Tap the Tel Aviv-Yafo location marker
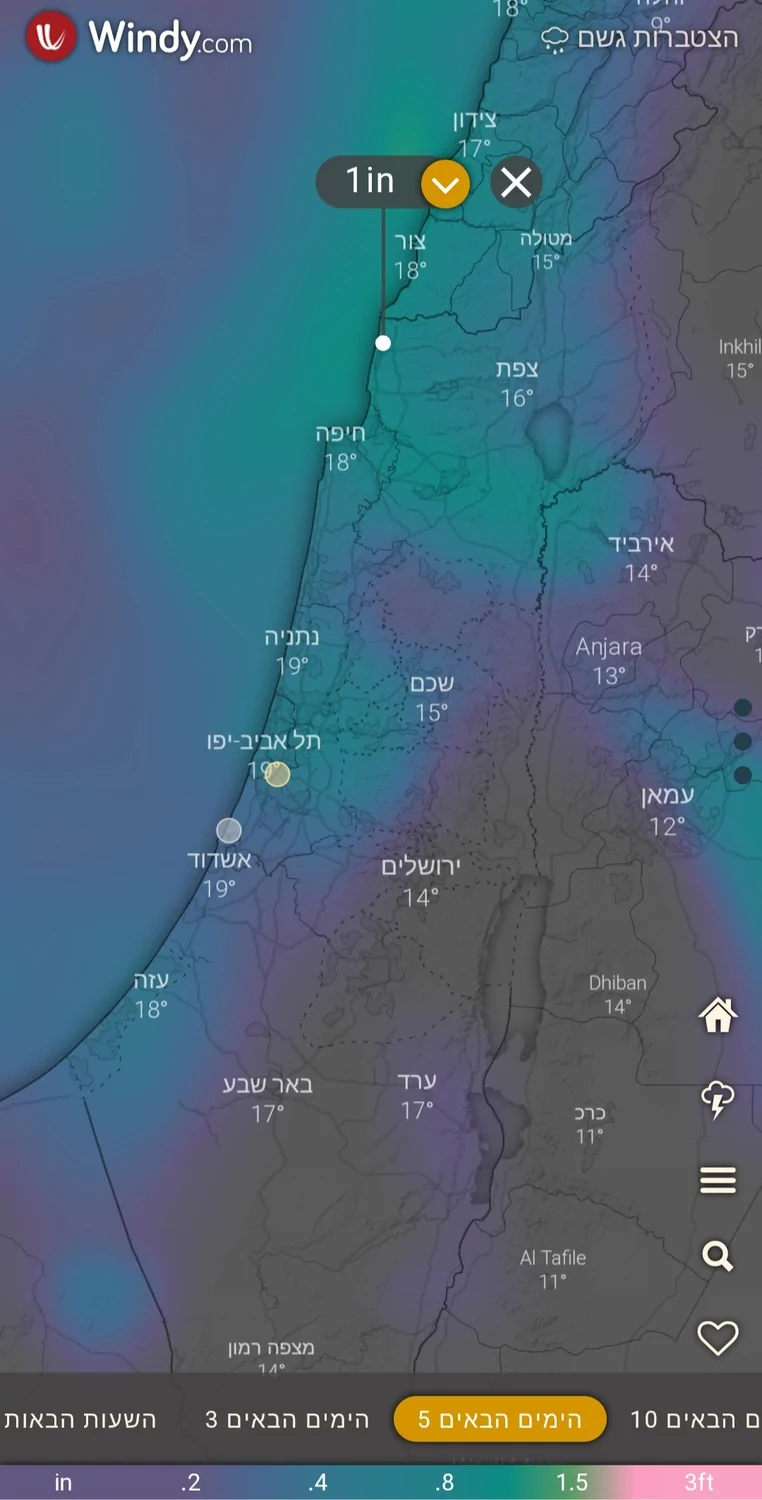Image resolution: width=762 pixels, height=1500 pixels. point(277,774)
